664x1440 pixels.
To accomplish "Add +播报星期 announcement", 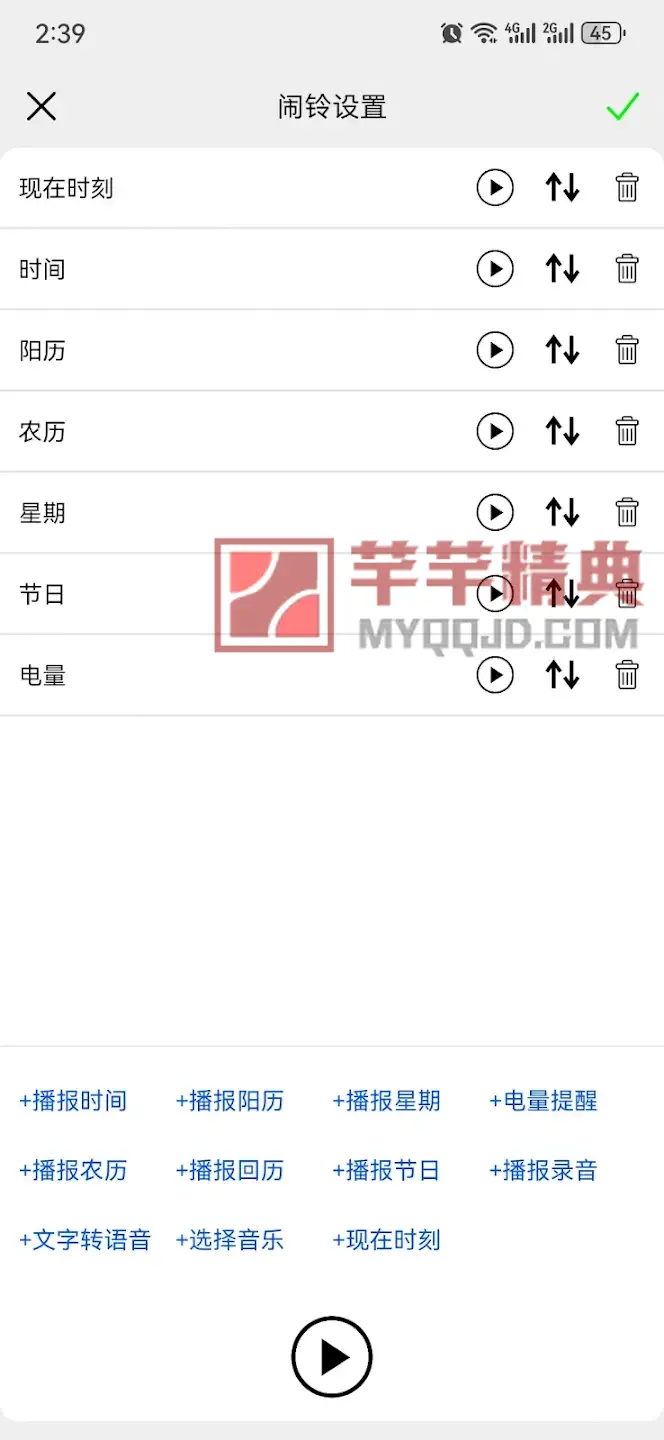I will click(x=386, y=1101).
